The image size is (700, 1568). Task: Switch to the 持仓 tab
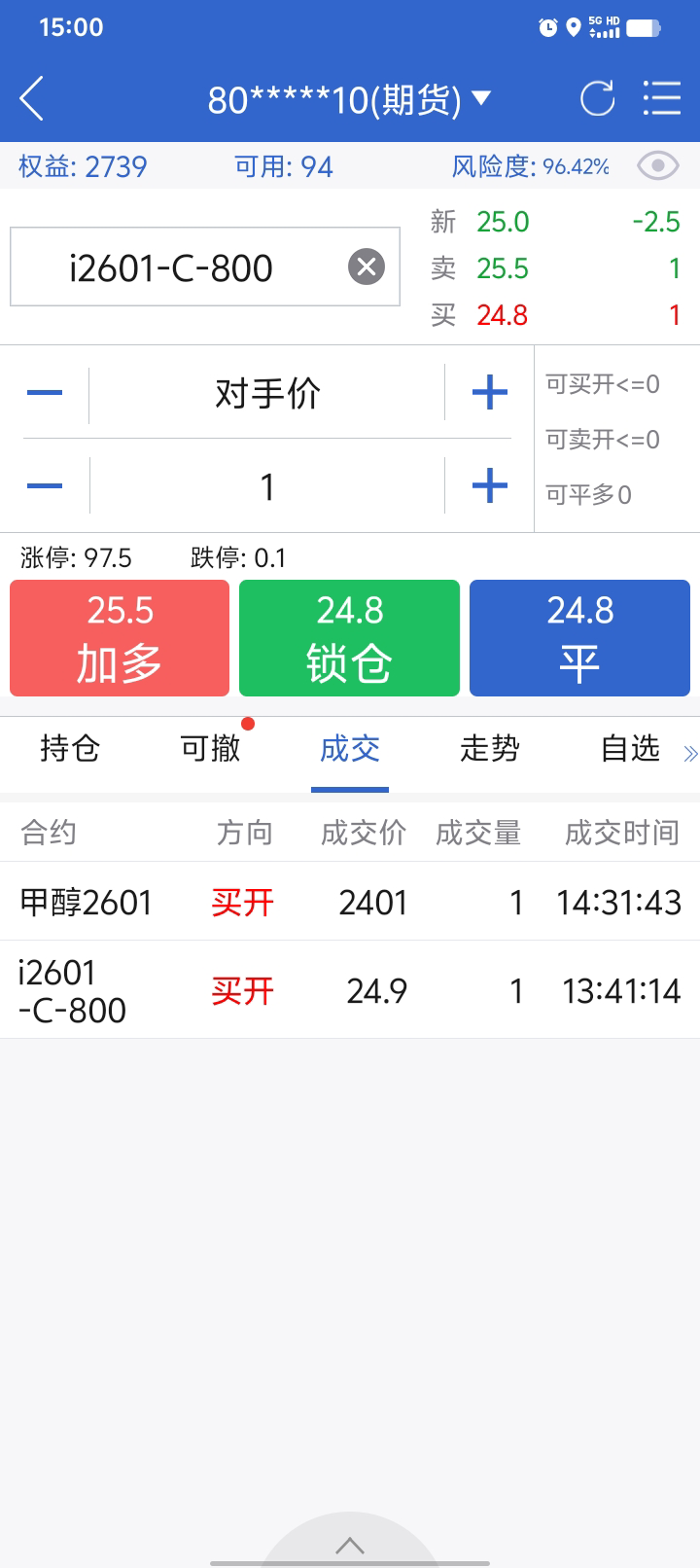(70, 748)
